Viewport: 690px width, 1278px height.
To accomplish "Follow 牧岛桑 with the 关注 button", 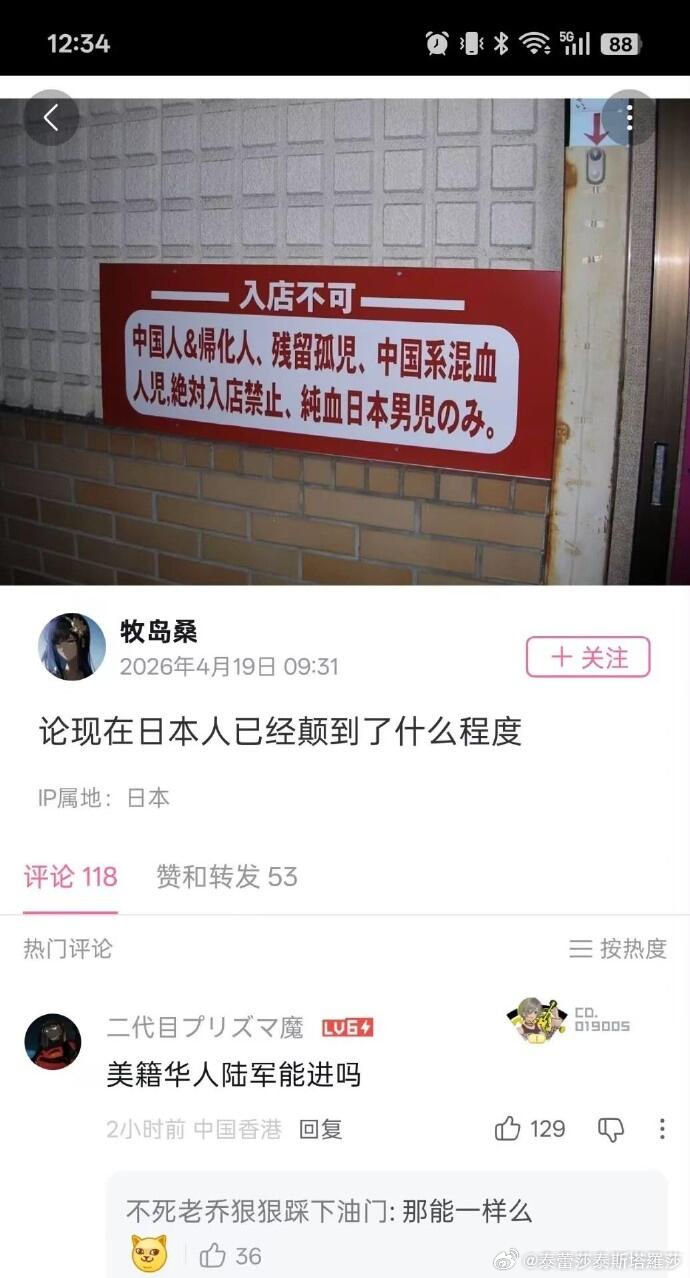I will (588, 657).
